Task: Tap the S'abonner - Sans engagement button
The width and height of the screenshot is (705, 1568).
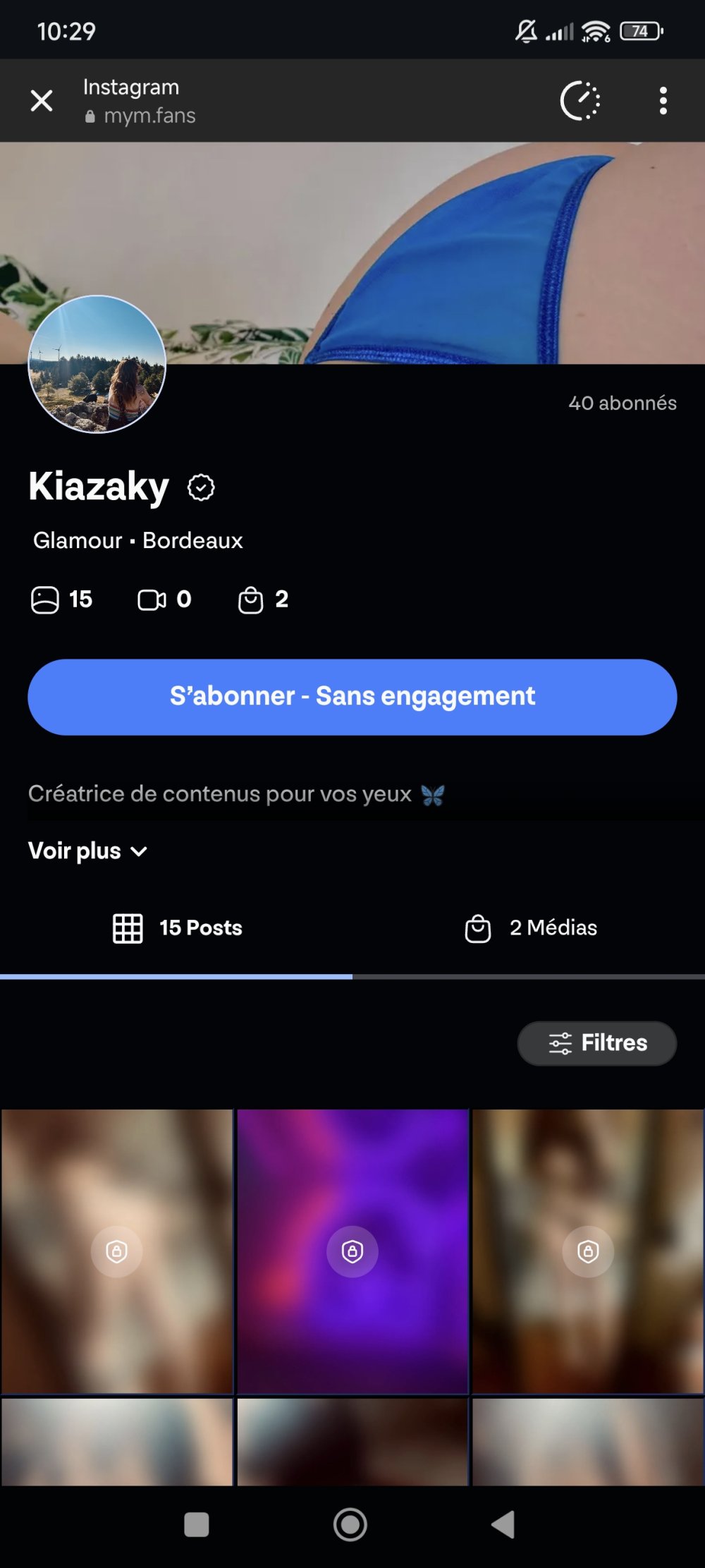Action: pyautogui.click(x=352, y=697)
